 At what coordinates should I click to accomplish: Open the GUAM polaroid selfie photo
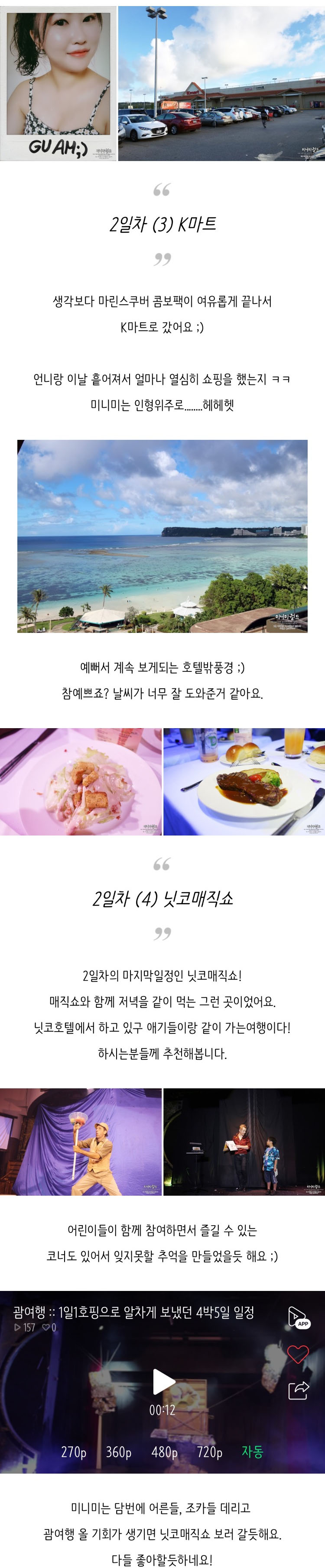tap(58, 84)
